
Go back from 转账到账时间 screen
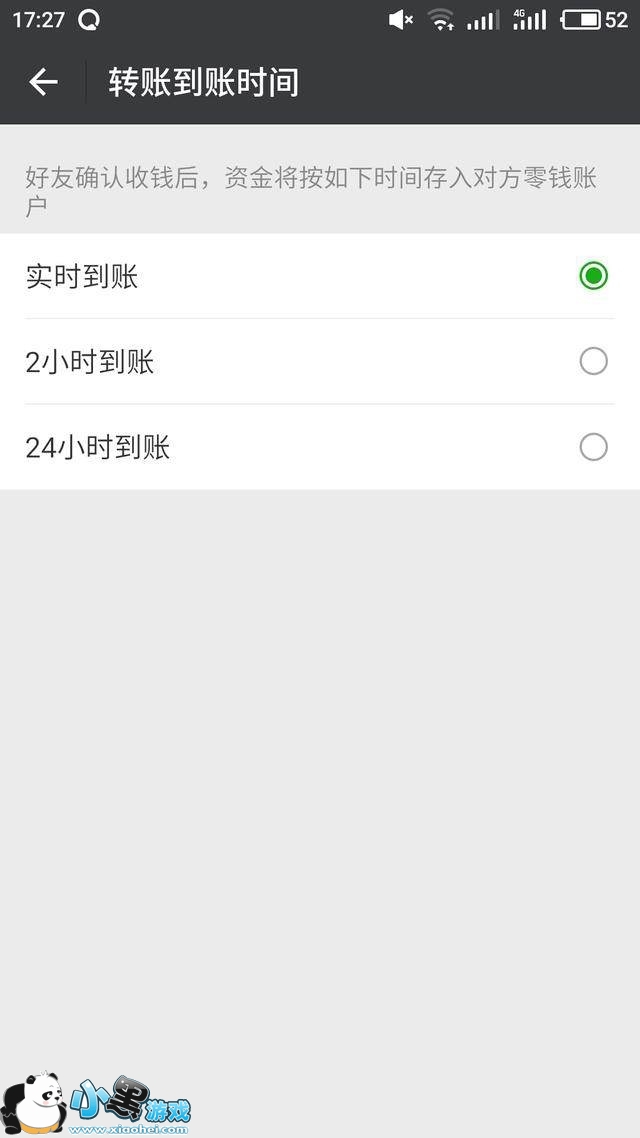tap(43, 82)
